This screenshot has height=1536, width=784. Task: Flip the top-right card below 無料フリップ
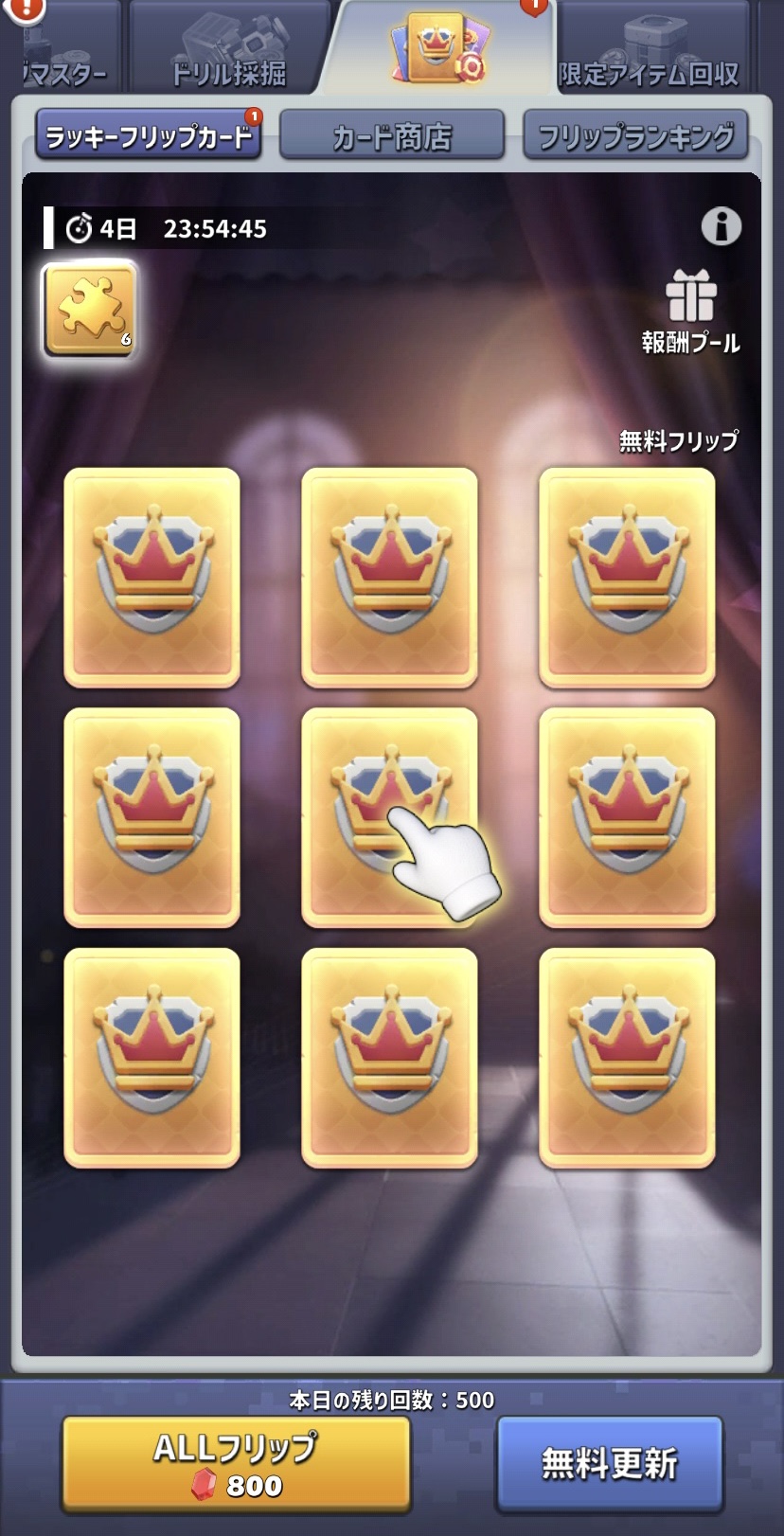627,577
